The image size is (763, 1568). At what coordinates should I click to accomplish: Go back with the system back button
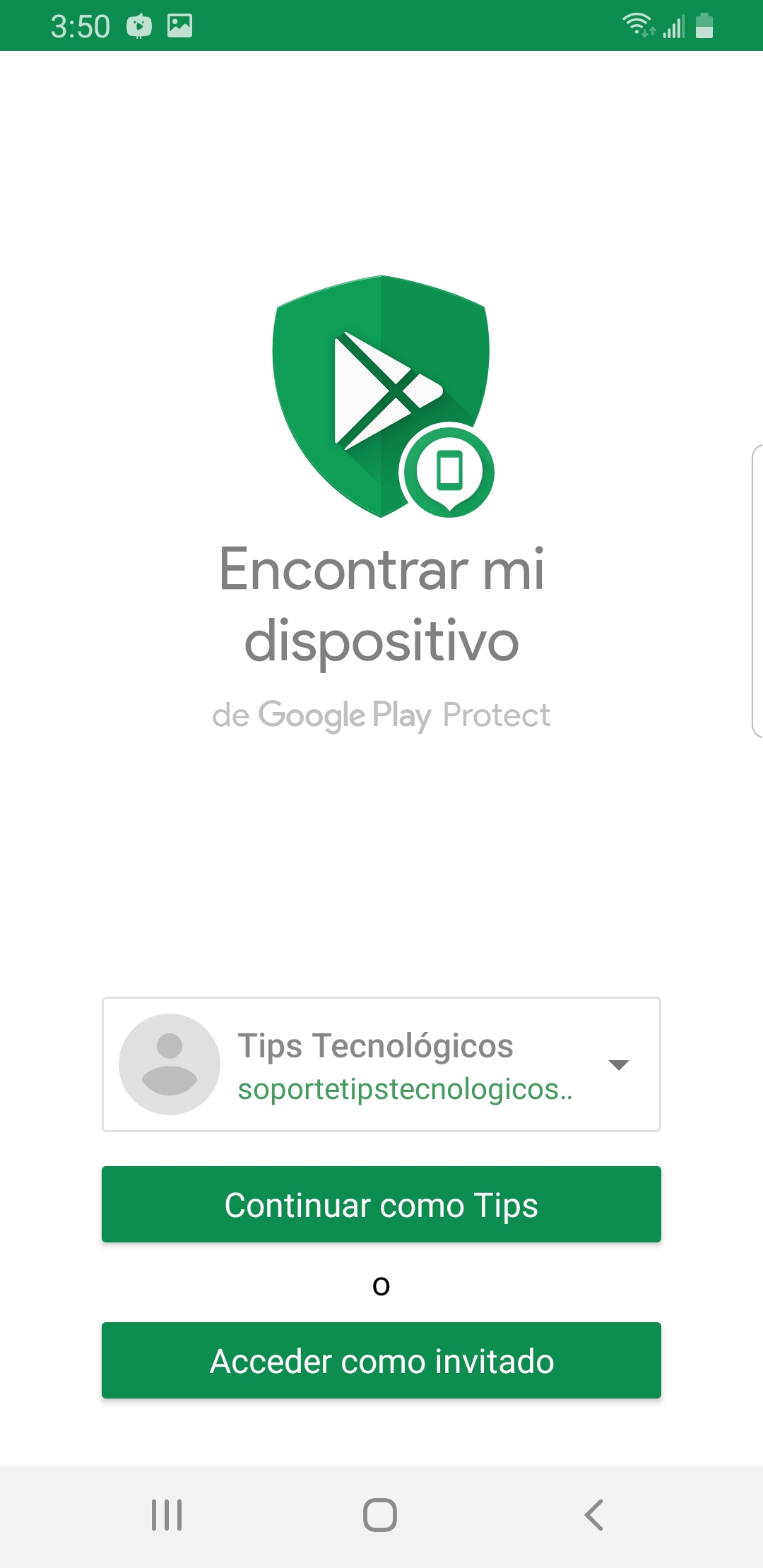tap(594, 1514)
